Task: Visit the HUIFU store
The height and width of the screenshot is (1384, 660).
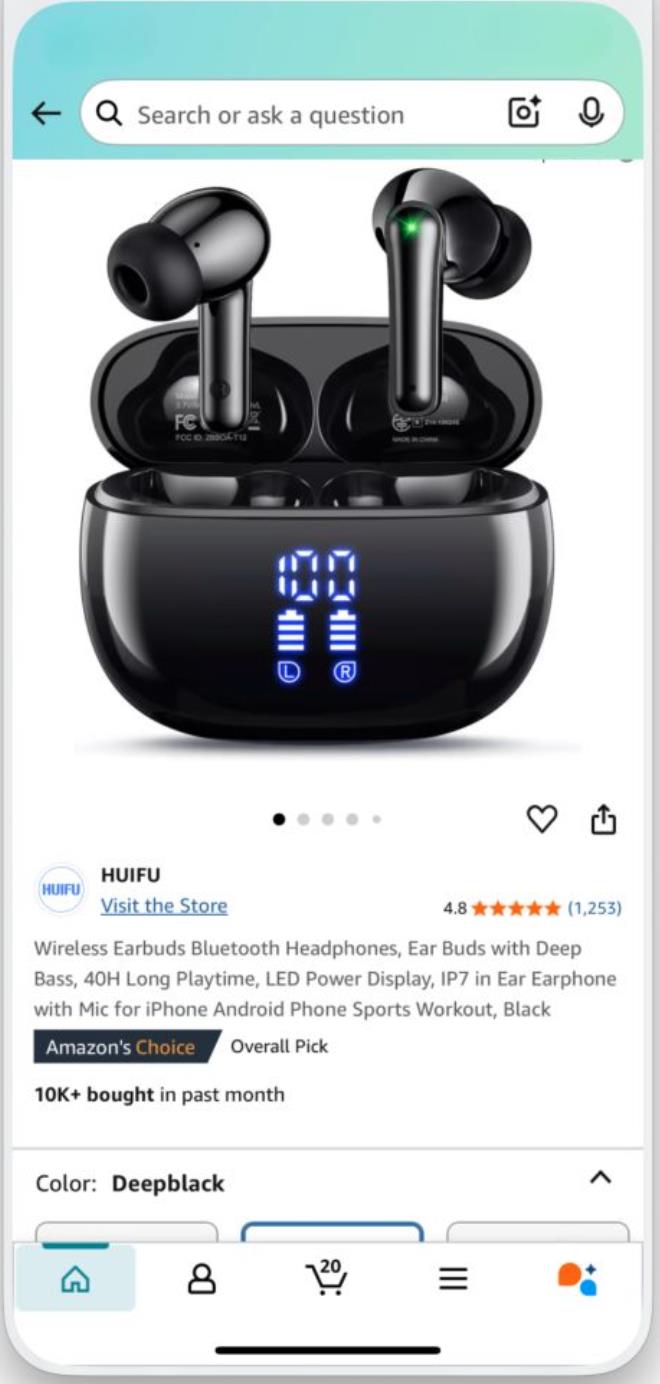Action: pyautogui.click(x=164, y=906)
